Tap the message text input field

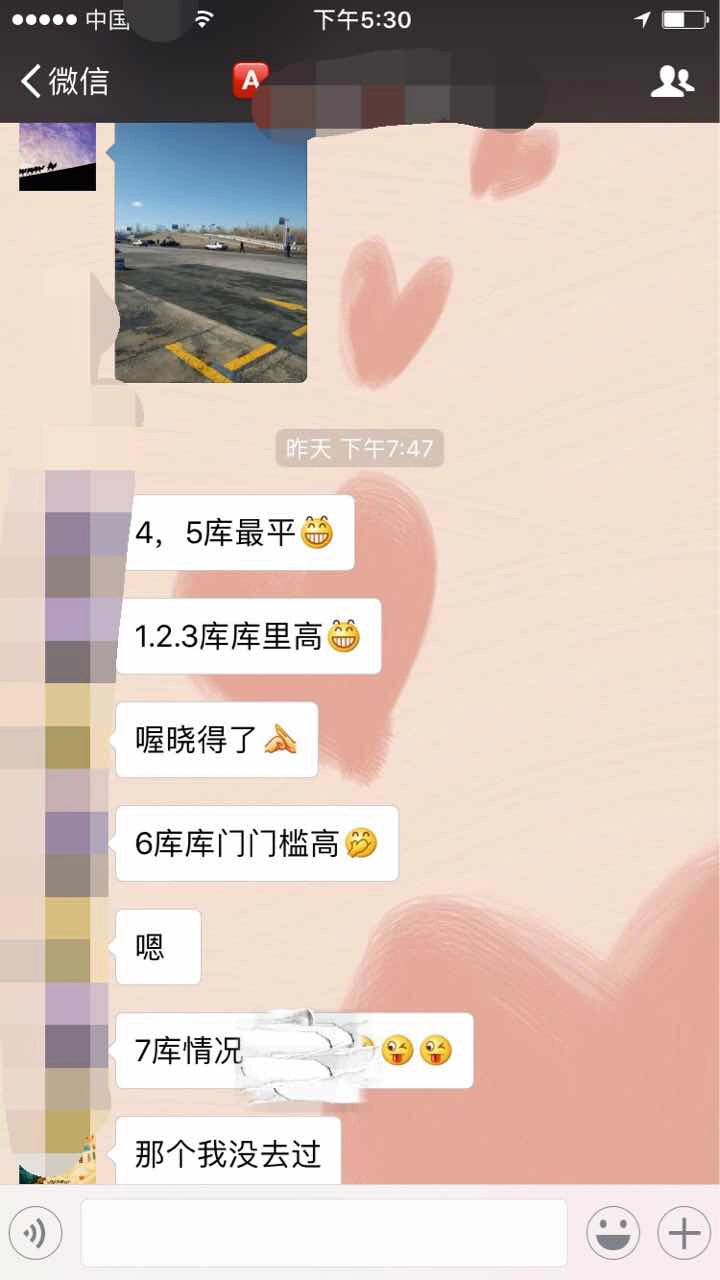tap(323, 1234)
